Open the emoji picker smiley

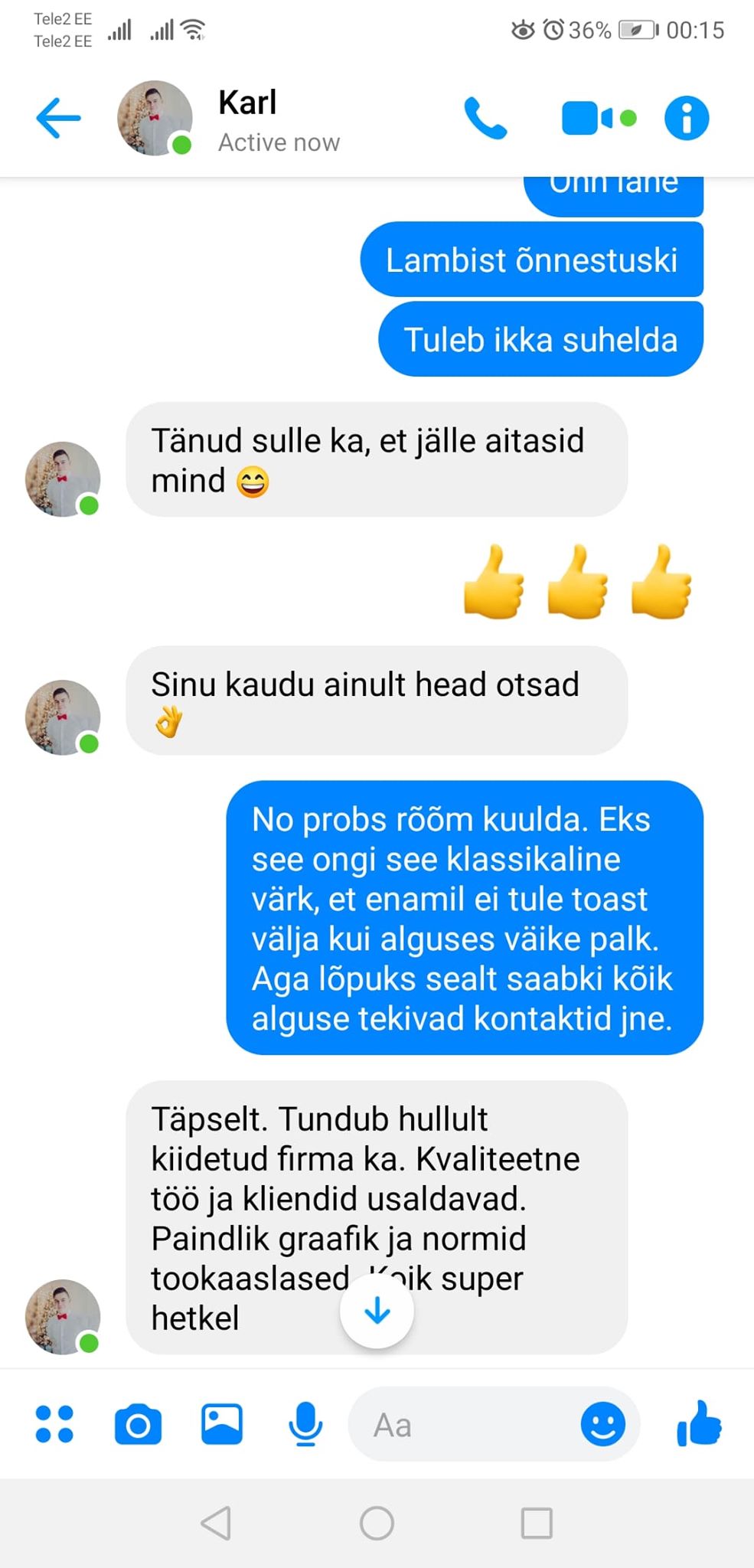[x=602, y=1425]
